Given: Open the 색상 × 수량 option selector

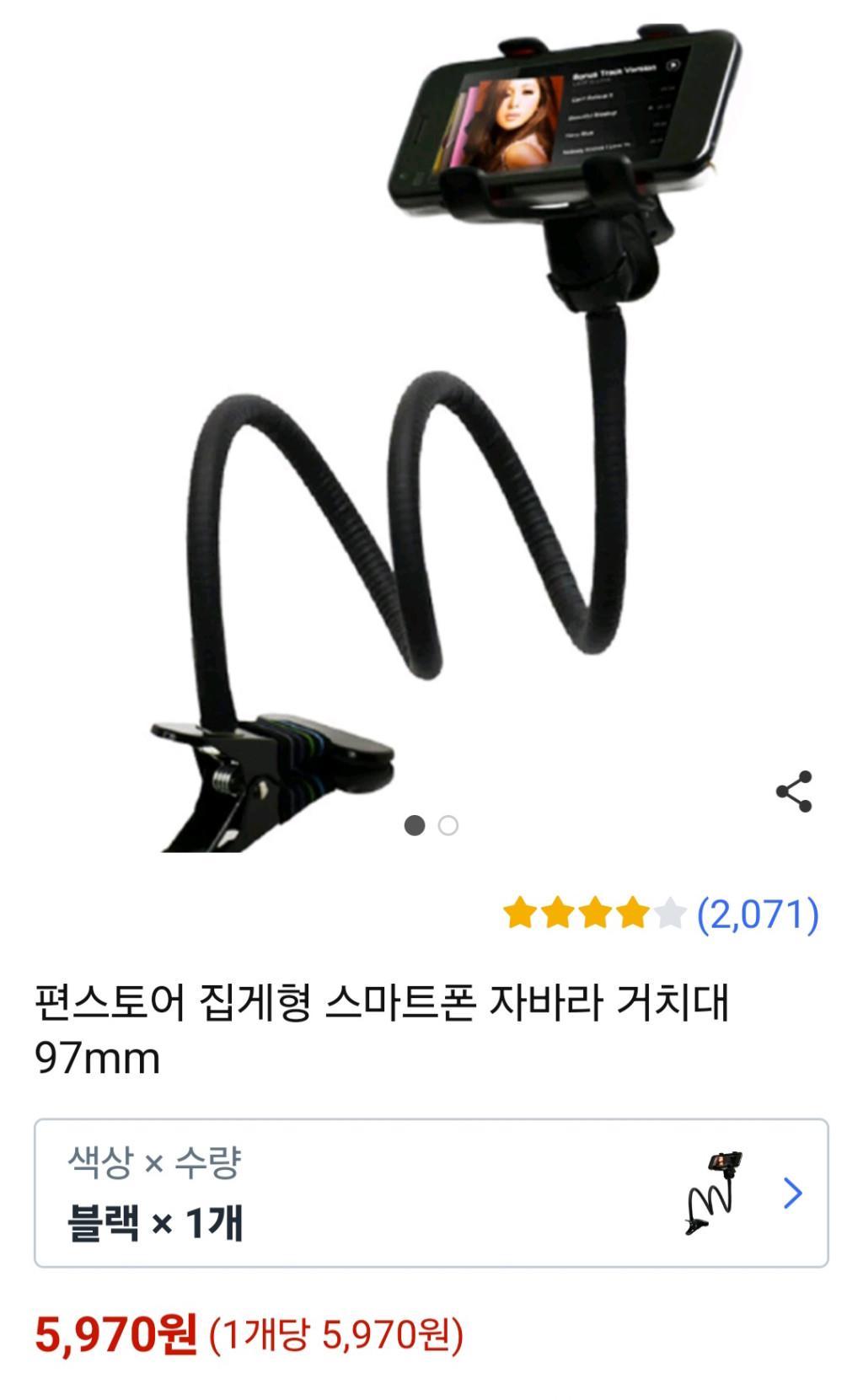Looking at the screenshot, I should click(431, 1193).
